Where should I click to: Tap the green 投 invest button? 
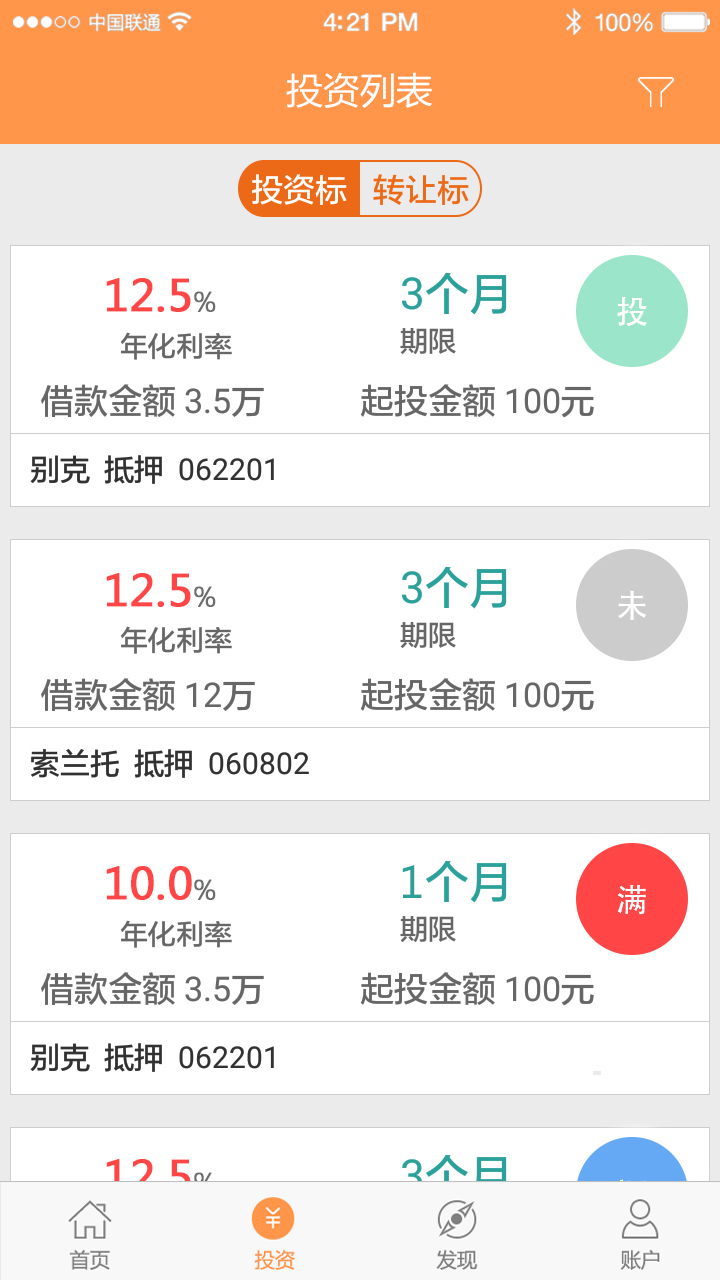tap(631, 312)
